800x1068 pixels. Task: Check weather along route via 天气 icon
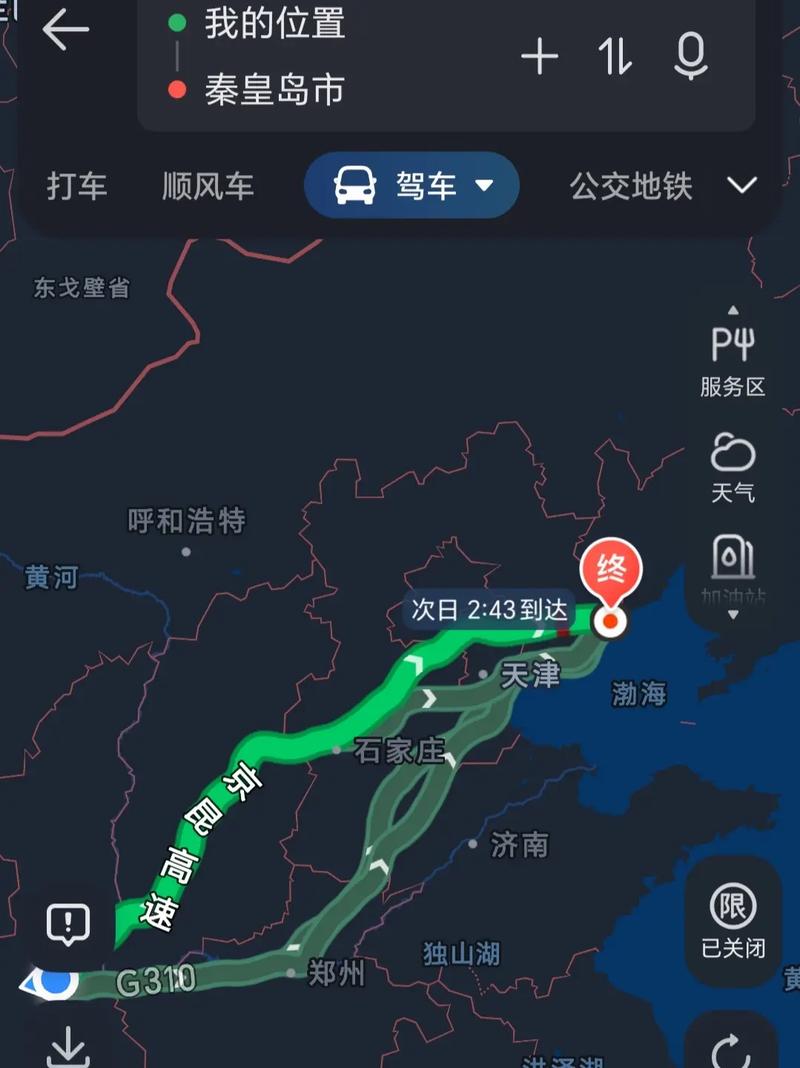click(733, 463)
